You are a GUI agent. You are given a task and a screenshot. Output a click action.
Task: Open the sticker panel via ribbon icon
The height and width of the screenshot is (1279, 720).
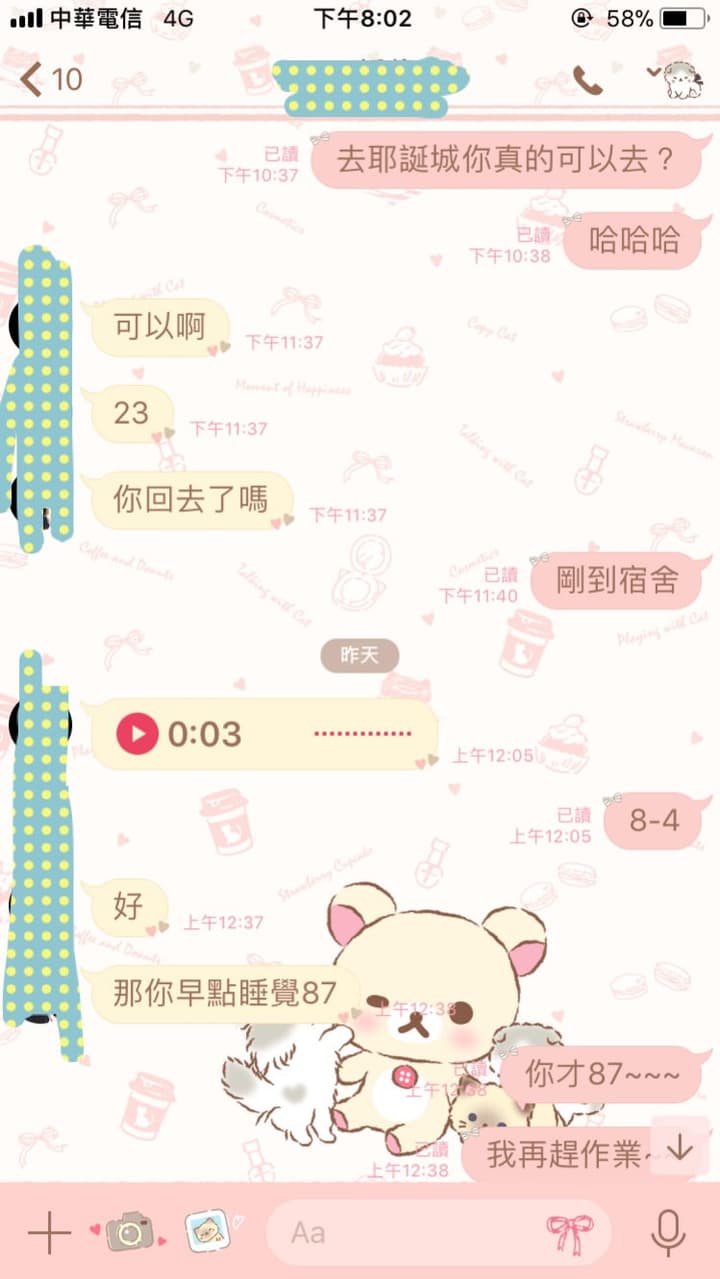569,1232
